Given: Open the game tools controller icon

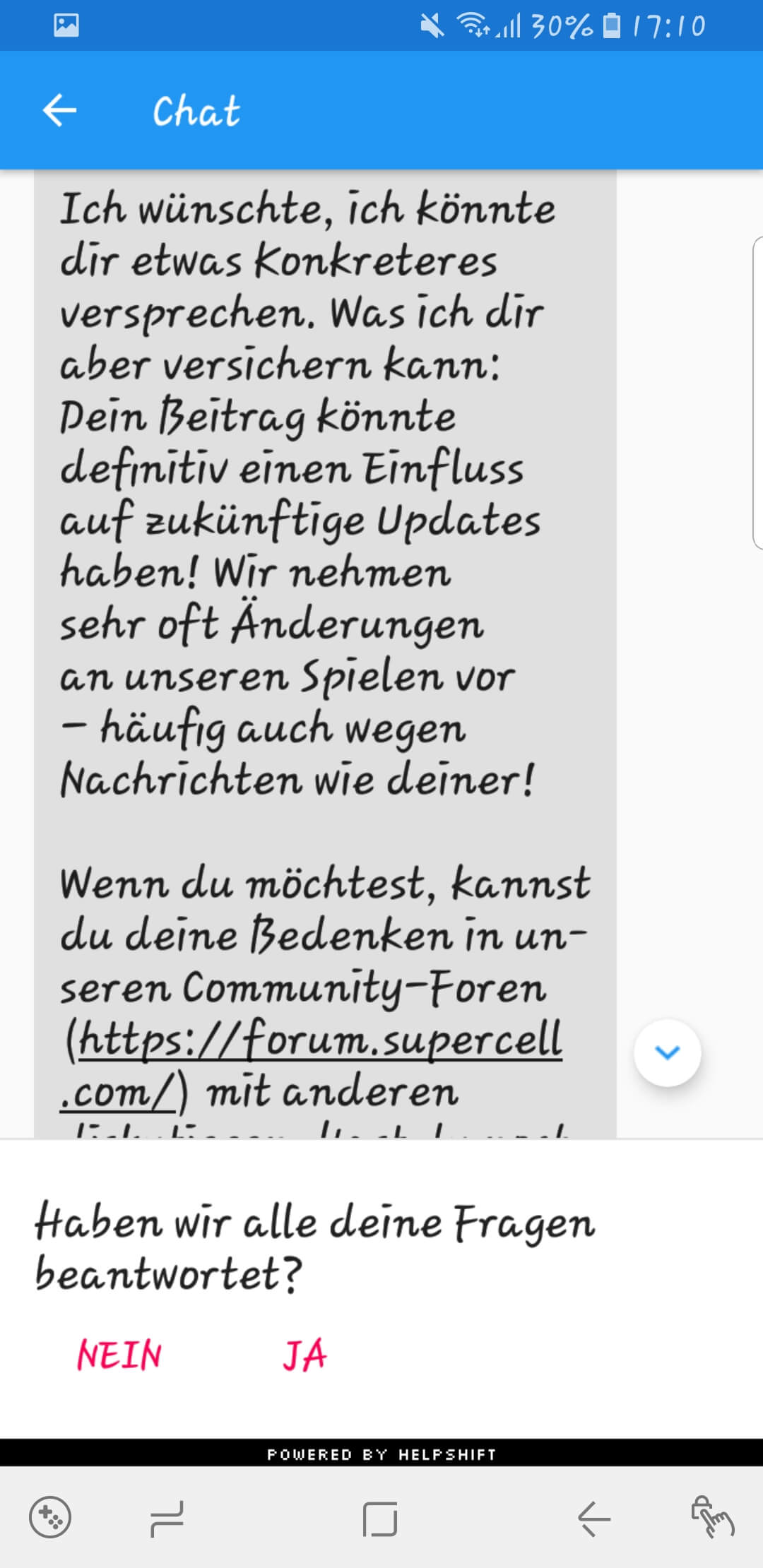Looking at the screenshot, I should 50,1516.
